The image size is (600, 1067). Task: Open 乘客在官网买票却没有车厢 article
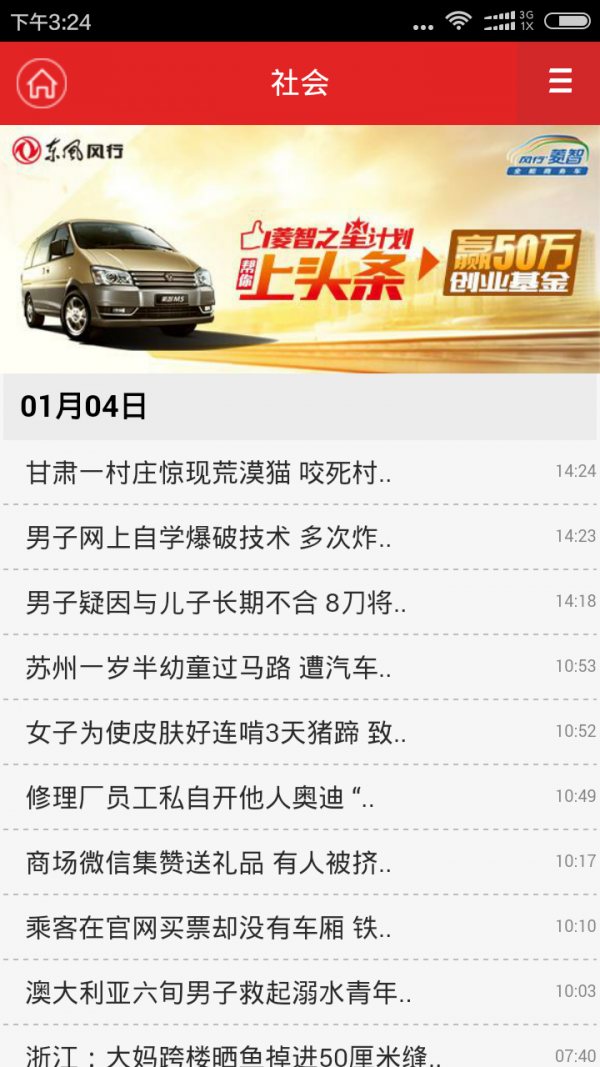[x=208, y=928]
